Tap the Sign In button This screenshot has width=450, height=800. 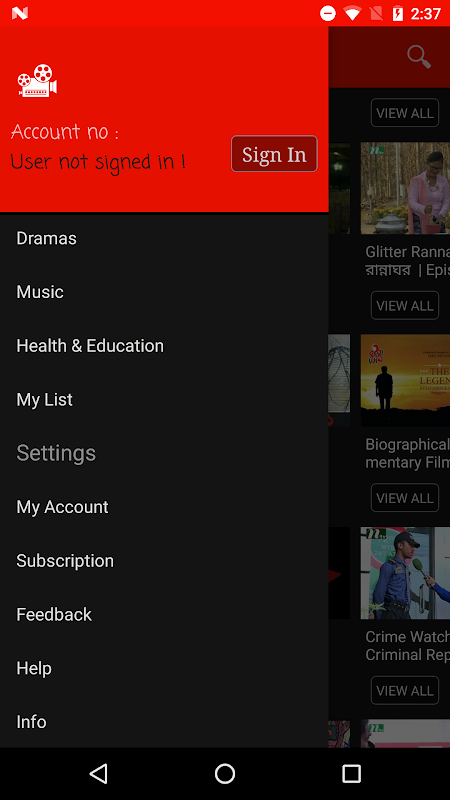[x=274, y=154]
